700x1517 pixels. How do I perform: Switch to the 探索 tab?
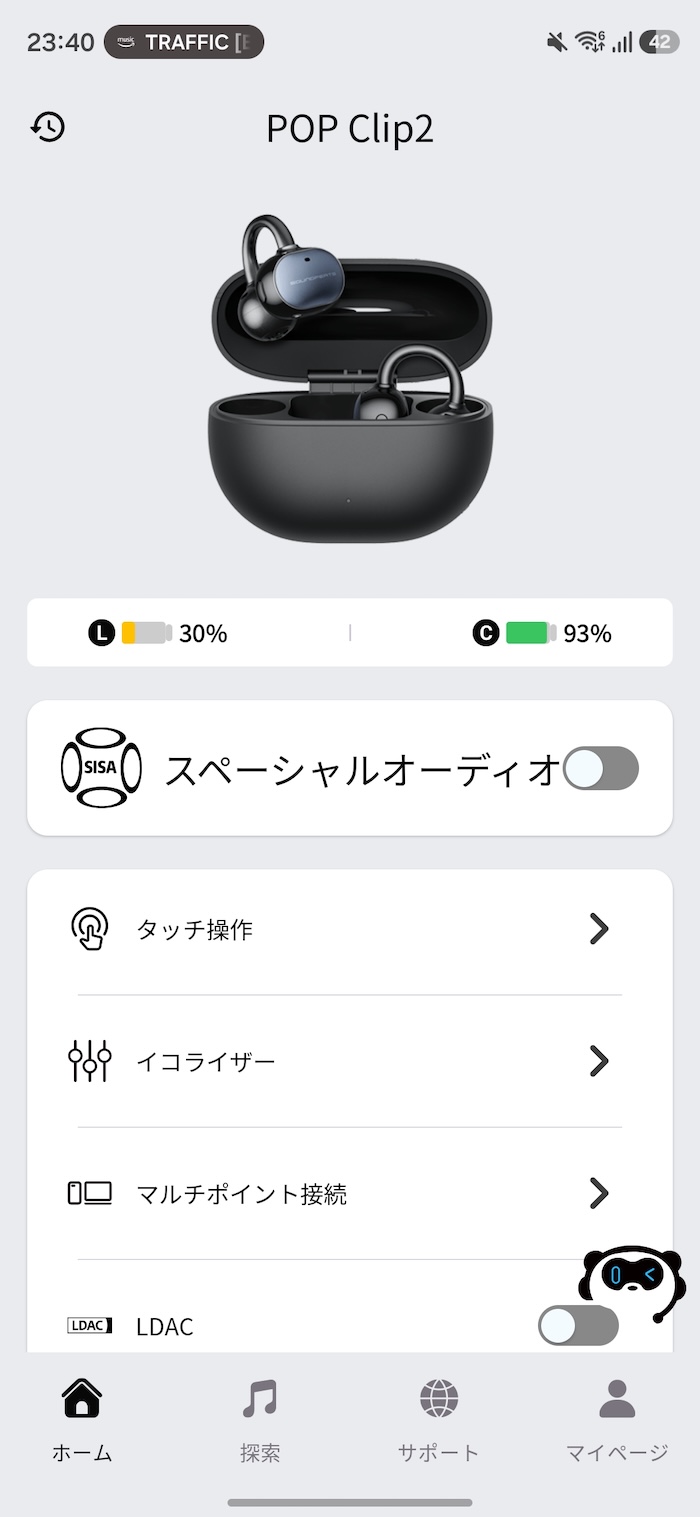260,1420
